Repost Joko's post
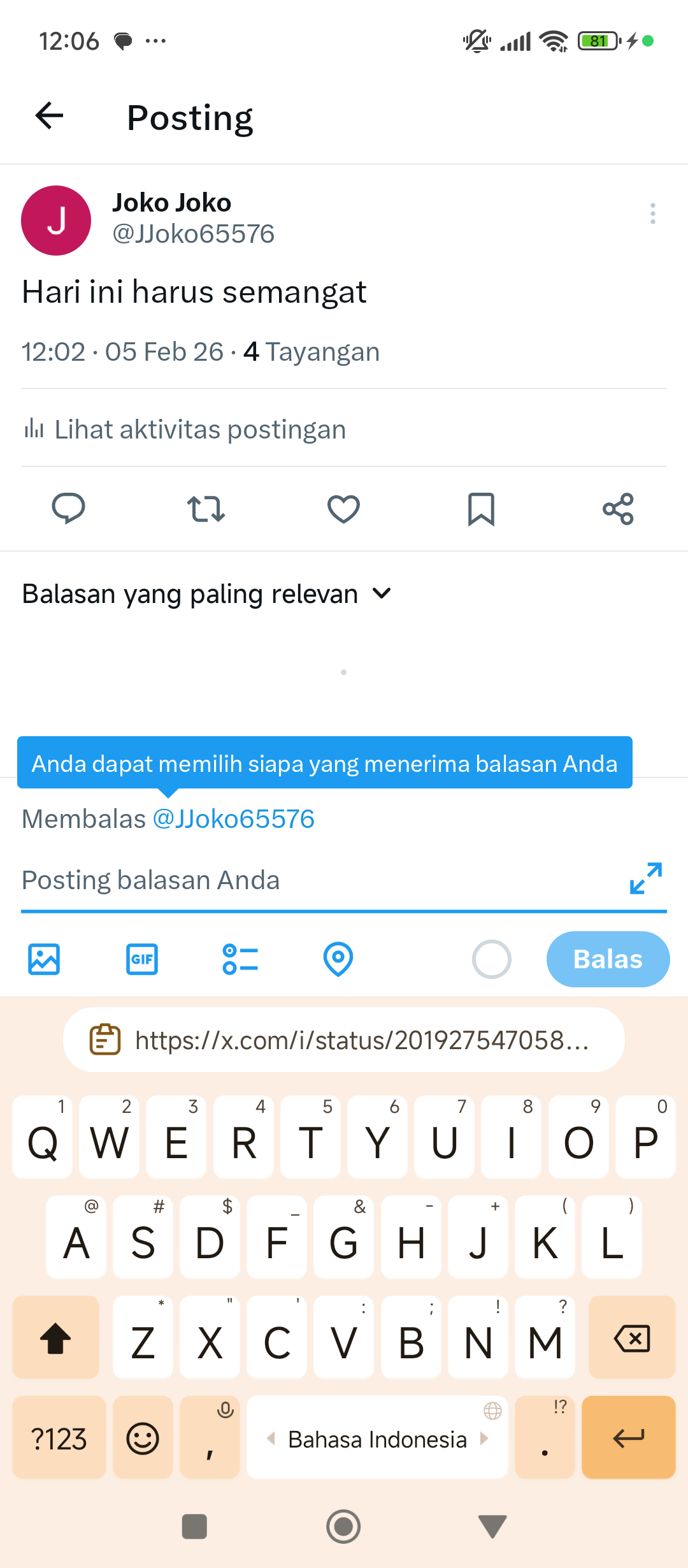 [x=206, y=509]
